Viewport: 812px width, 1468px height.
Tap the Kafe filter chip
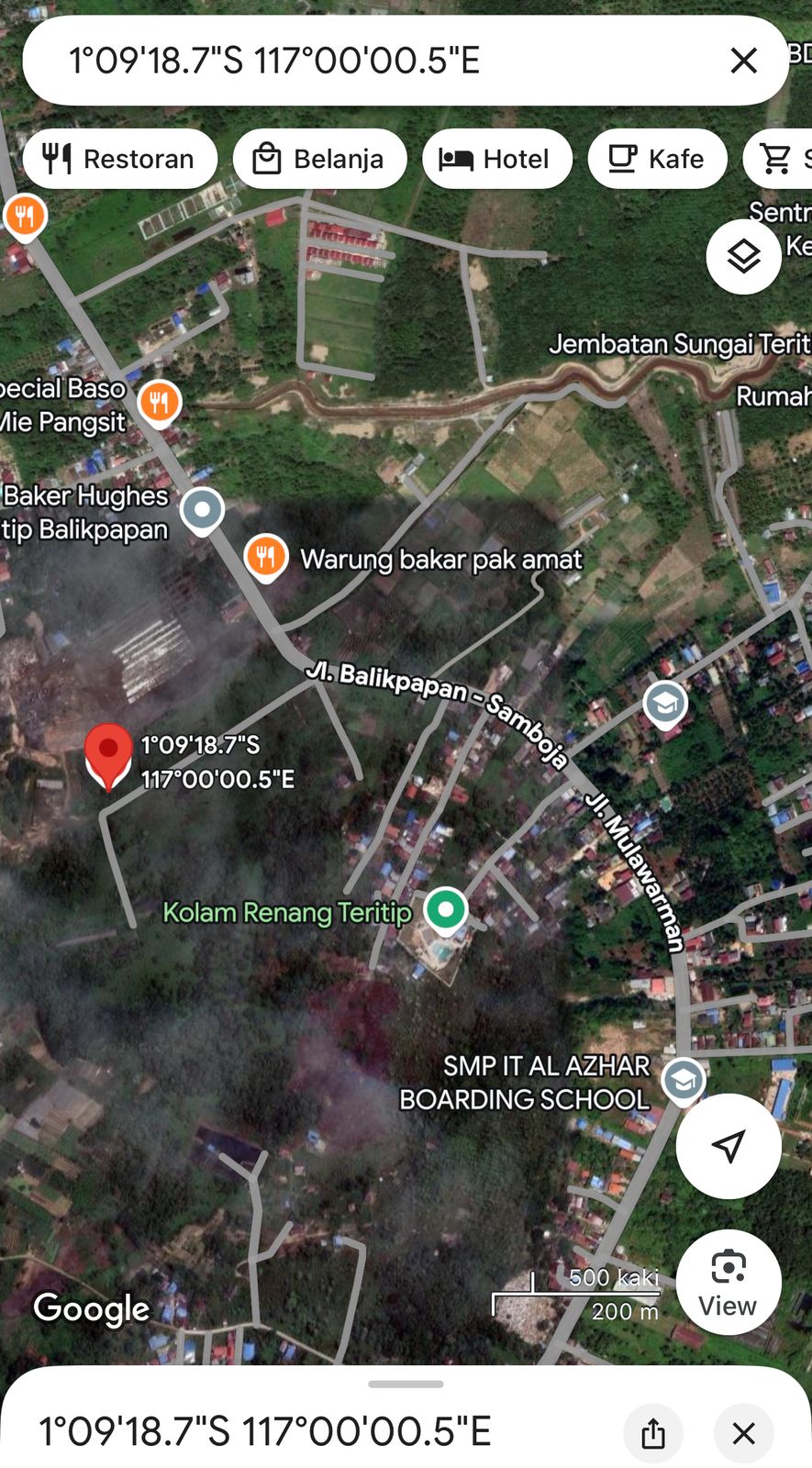pyautogui.click(x=657, y=159)
